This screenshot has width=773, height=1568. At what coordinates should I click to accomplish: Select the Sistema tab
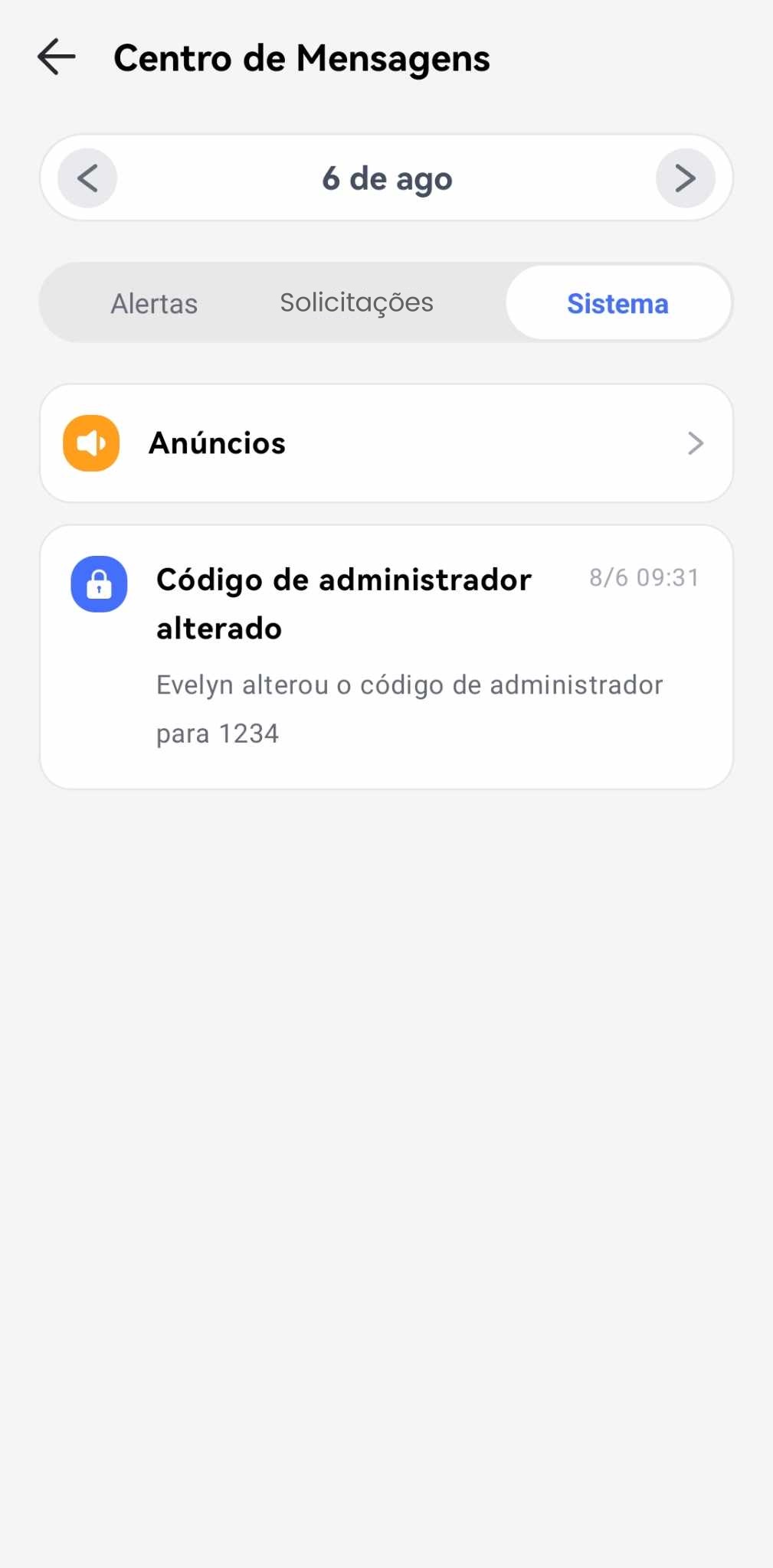tap(617, 302)
